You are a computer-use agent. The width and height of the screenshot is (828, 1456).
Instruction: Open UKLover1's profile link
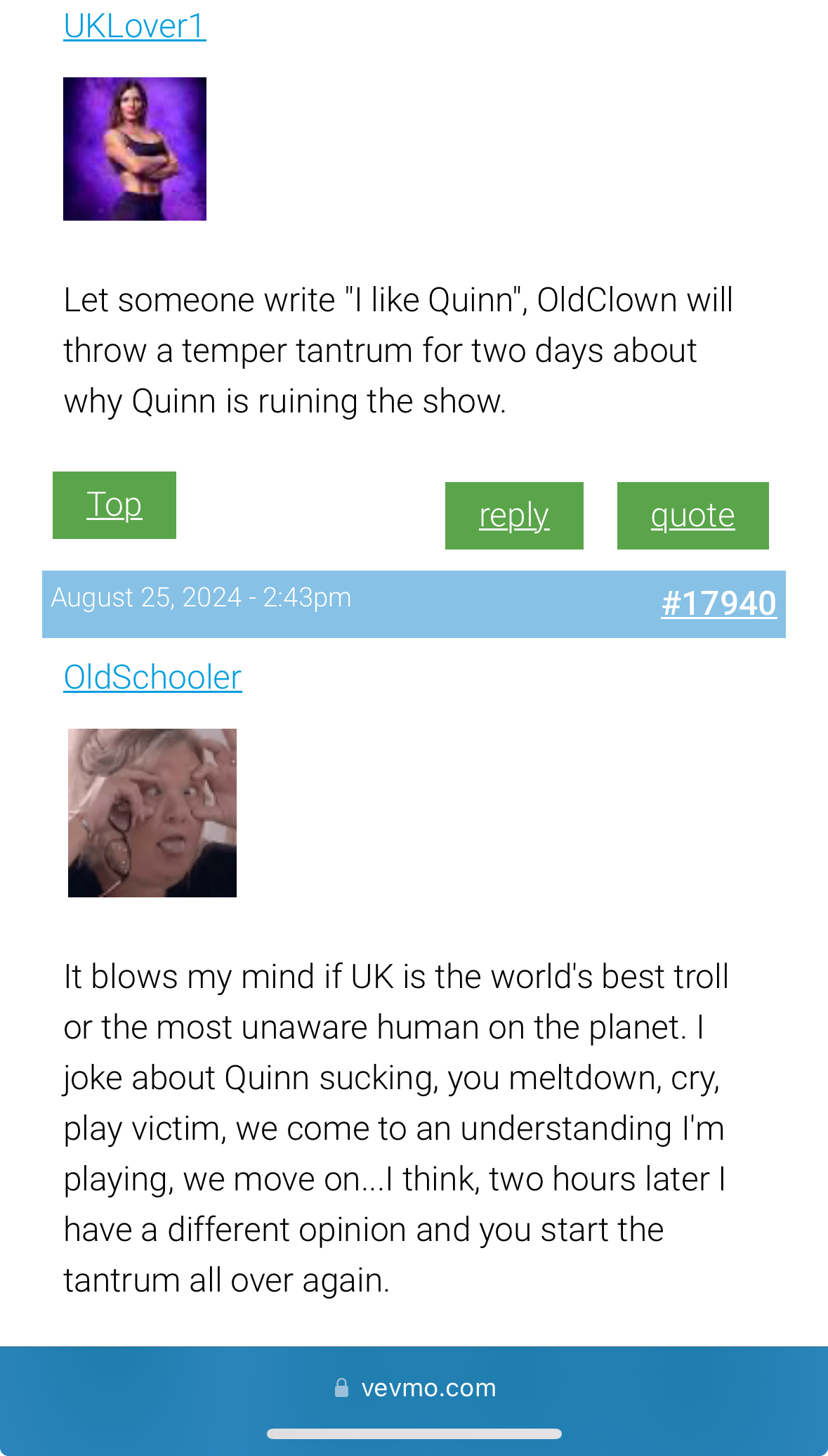pyautogui.click(x=135, y=25)
